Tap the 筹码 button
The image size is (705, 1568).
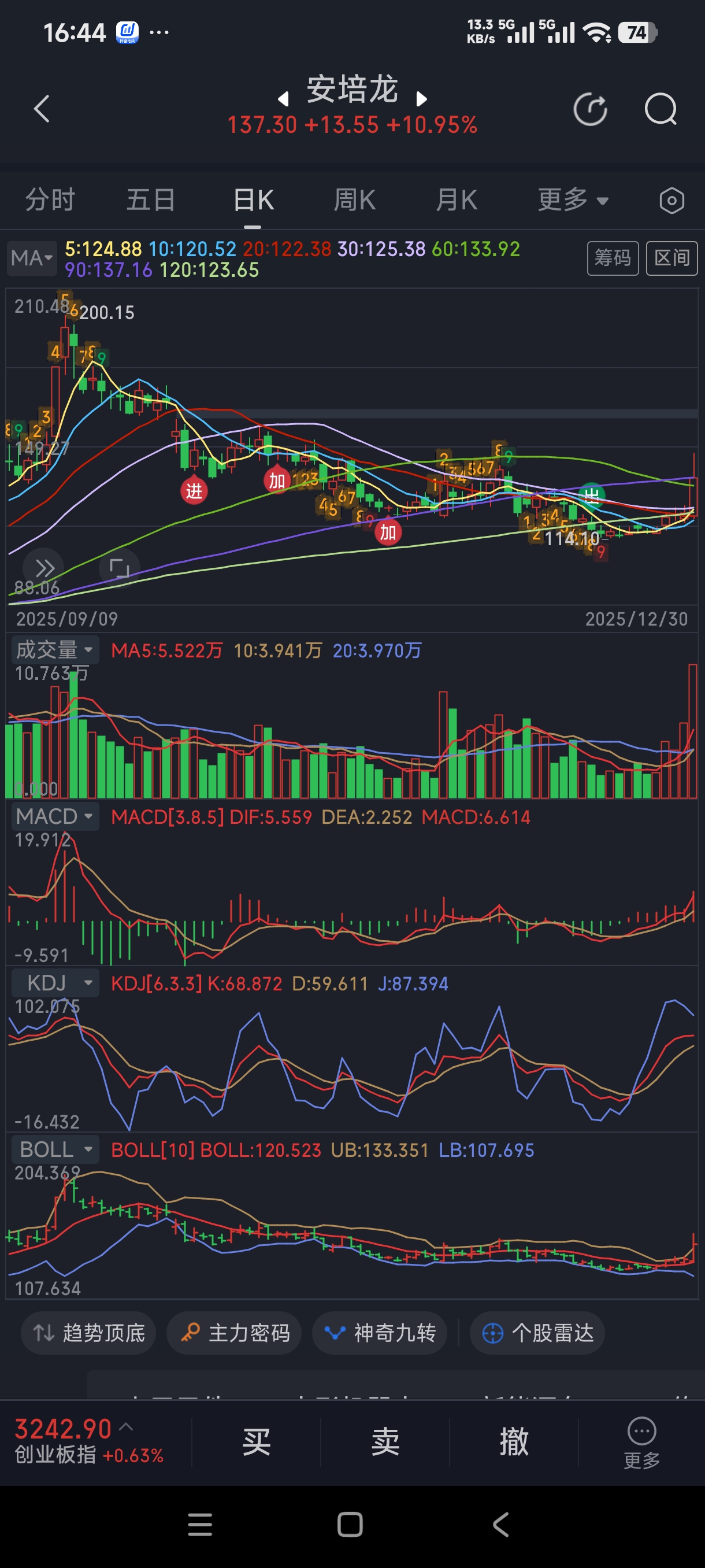(x=612, y=258)
